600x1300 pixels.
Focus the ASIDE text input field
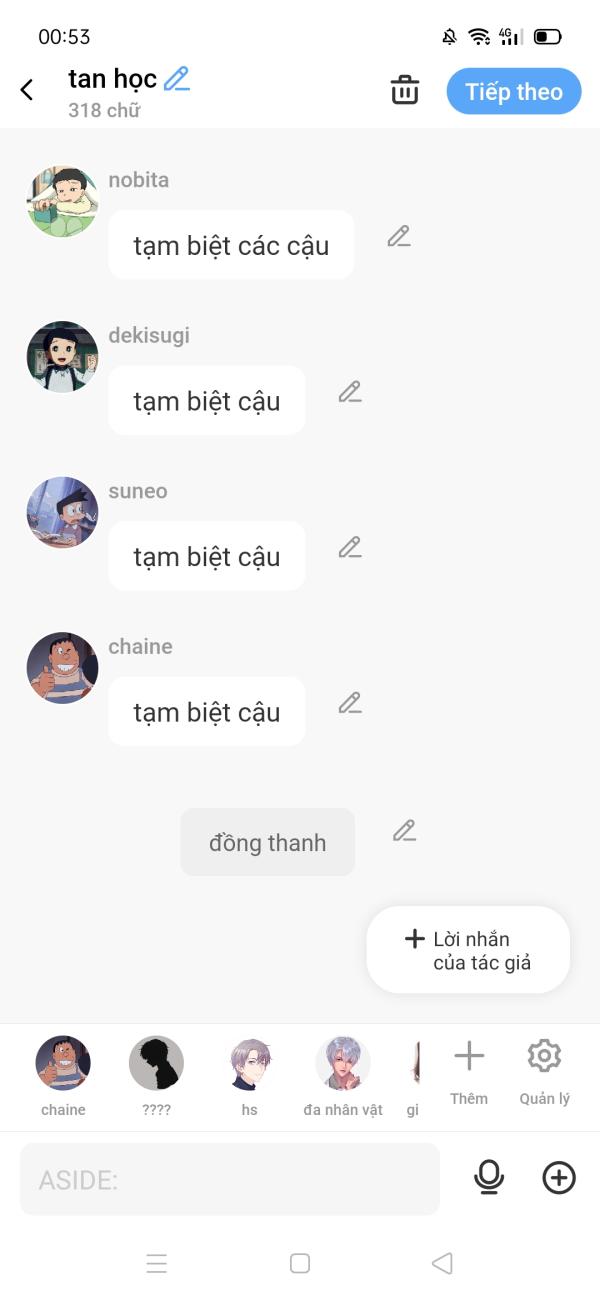tap(230, 1180)
